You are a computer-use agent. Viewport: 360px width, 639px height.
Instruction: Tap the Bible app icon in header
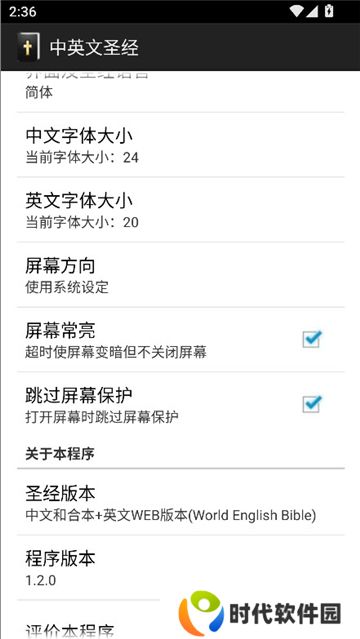(x=29, y=47)
